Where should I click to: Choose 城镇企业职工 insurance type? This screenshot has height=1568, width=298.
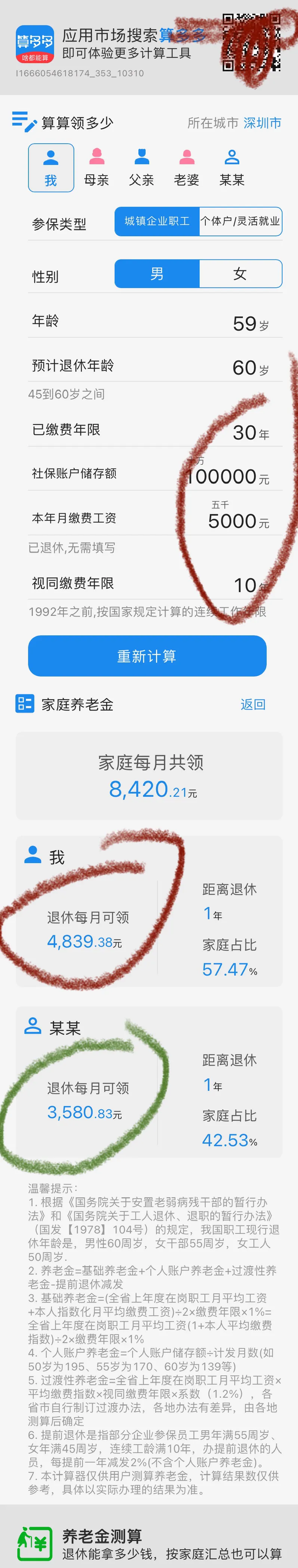pos(157,222)
